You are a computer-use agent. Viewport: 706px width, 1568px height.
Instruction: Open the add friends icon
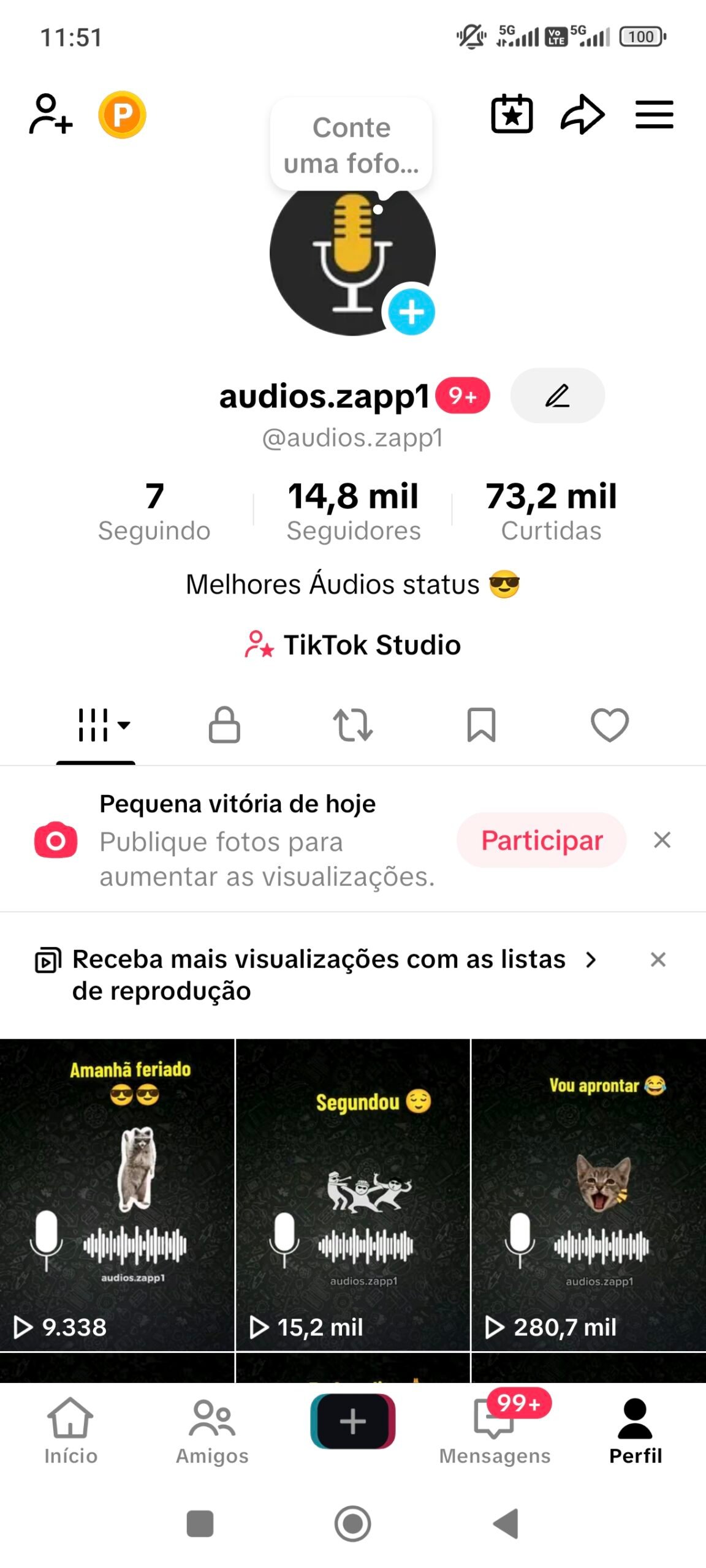click(x=51, y=114)
